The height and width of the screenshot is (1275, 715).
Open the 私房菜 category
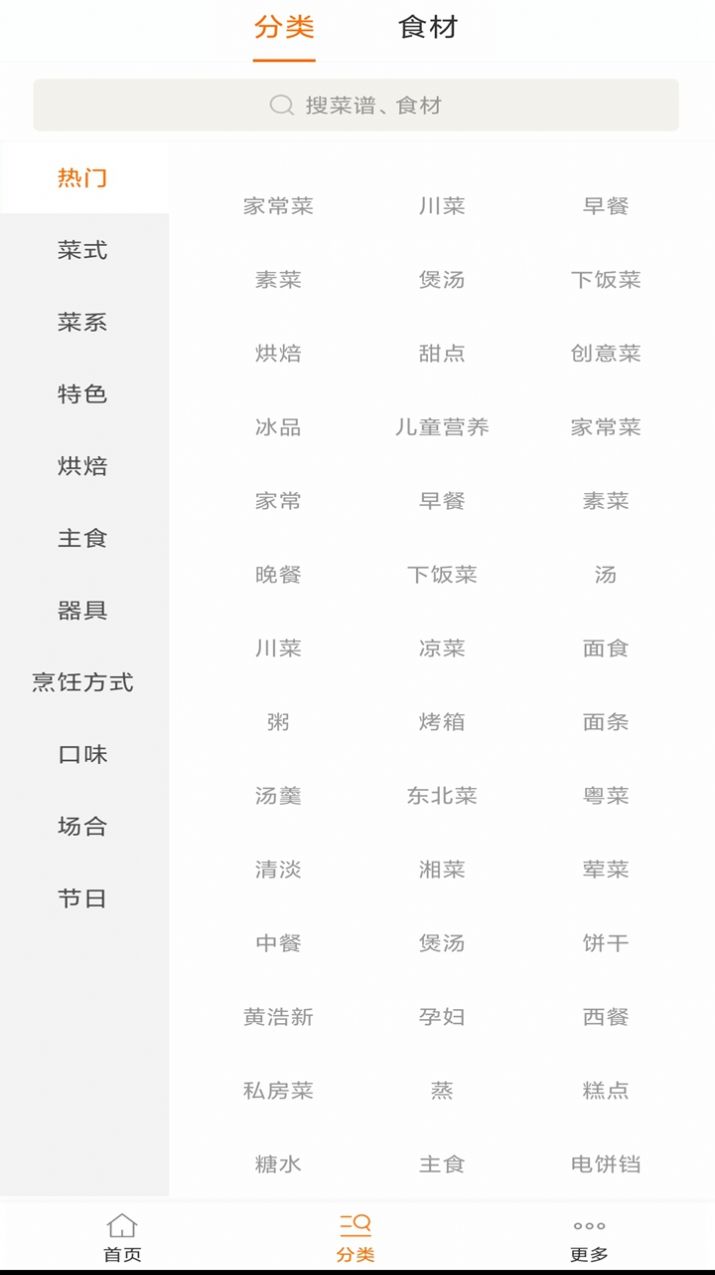[x=278, y=1090]
